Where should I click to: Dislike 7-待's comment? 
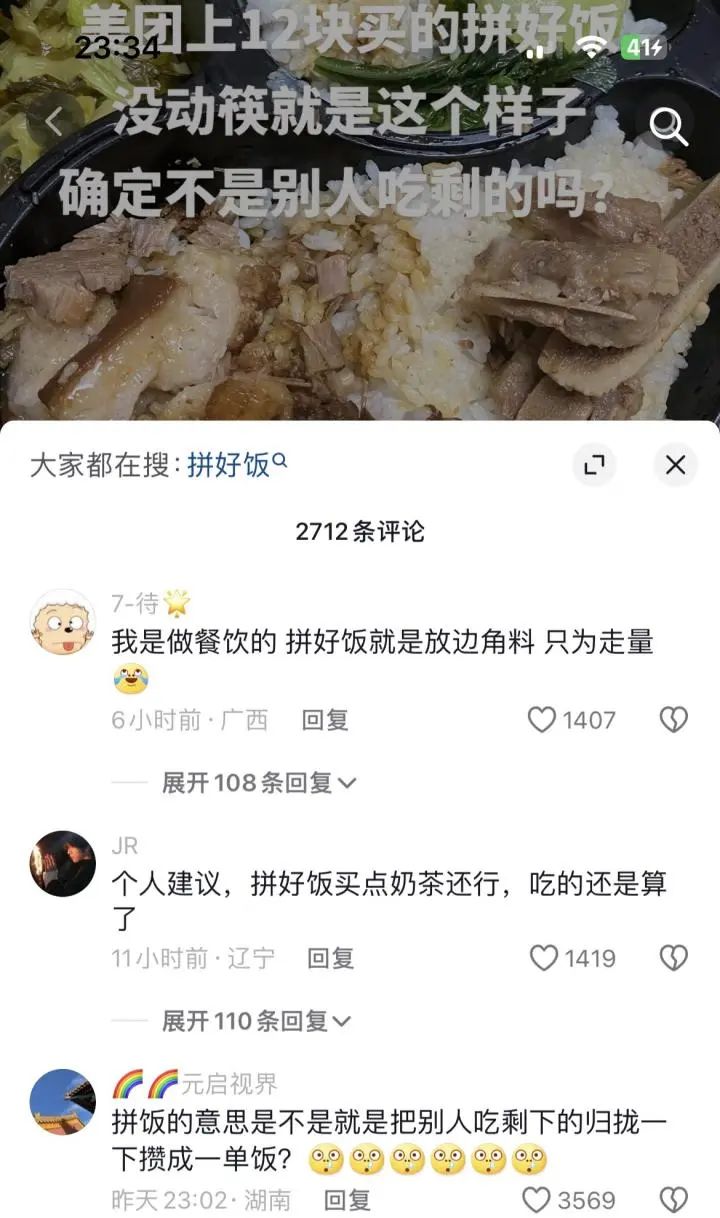[673, 720]
